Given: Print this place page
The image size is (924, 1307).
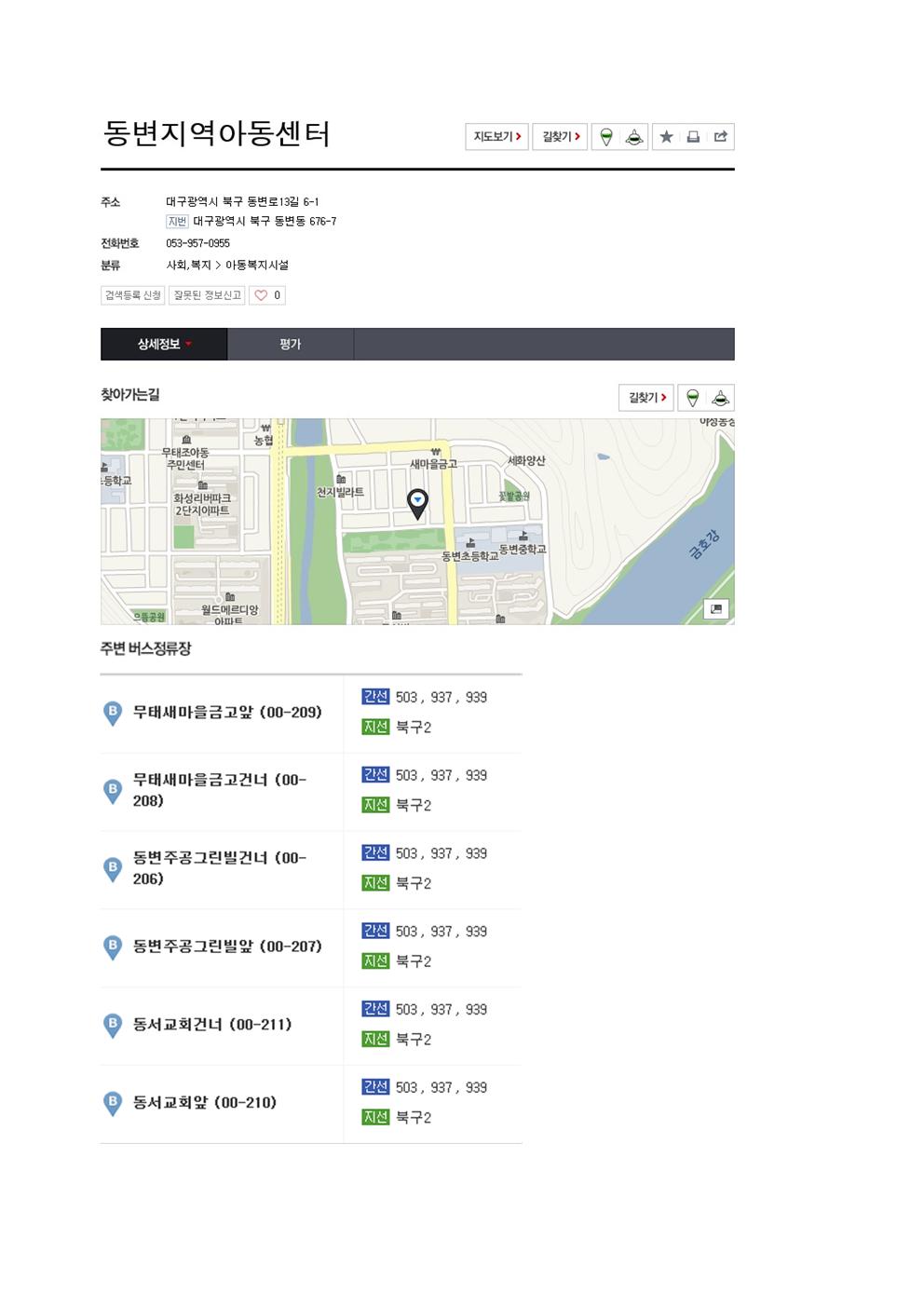Looking at the screenshot, I should click(693, 137).
